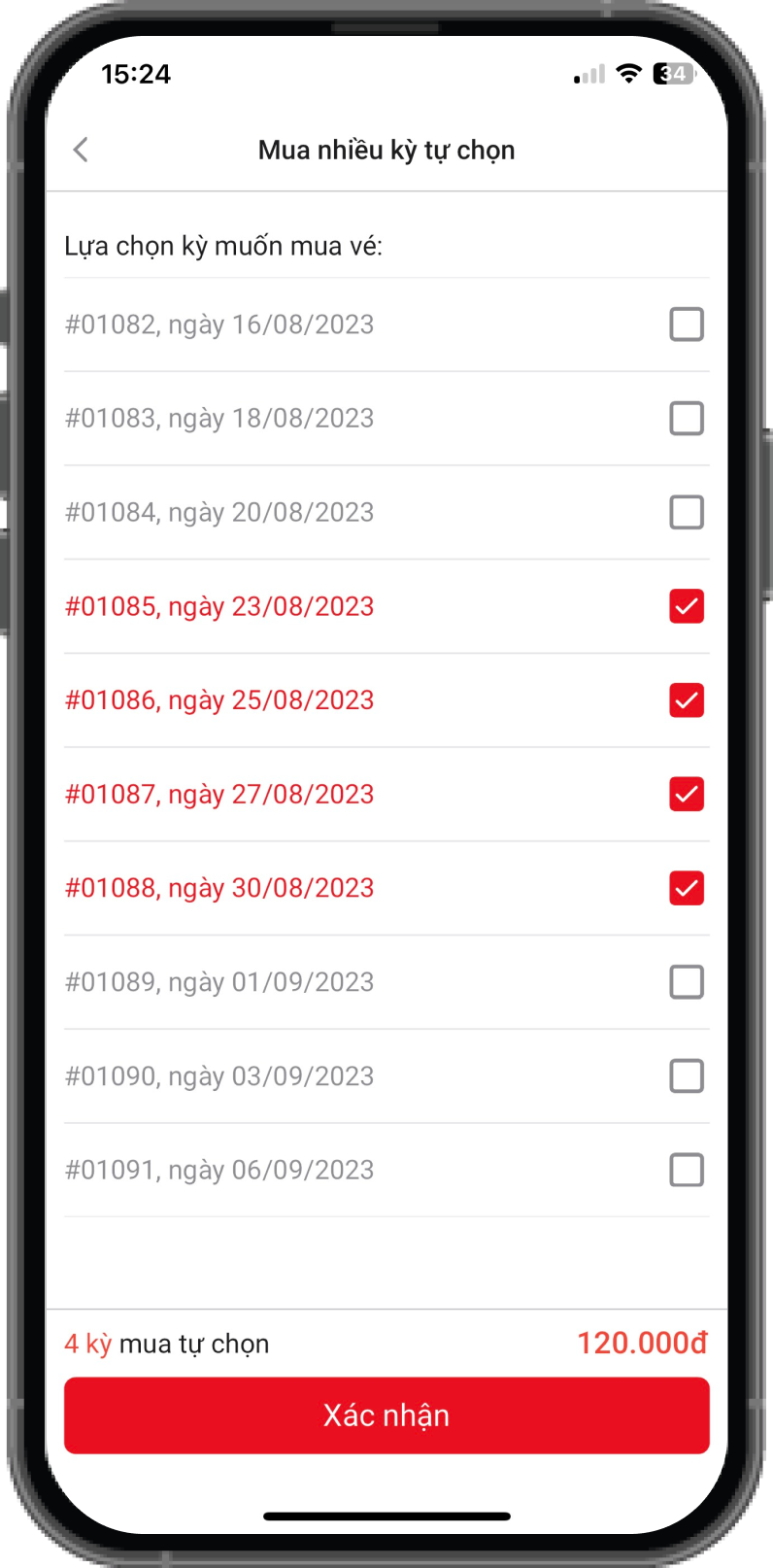Uncheck draw #01085 on 23/08/2023
The height and width of the screenshot is (1568, 773).
(687, 606)
